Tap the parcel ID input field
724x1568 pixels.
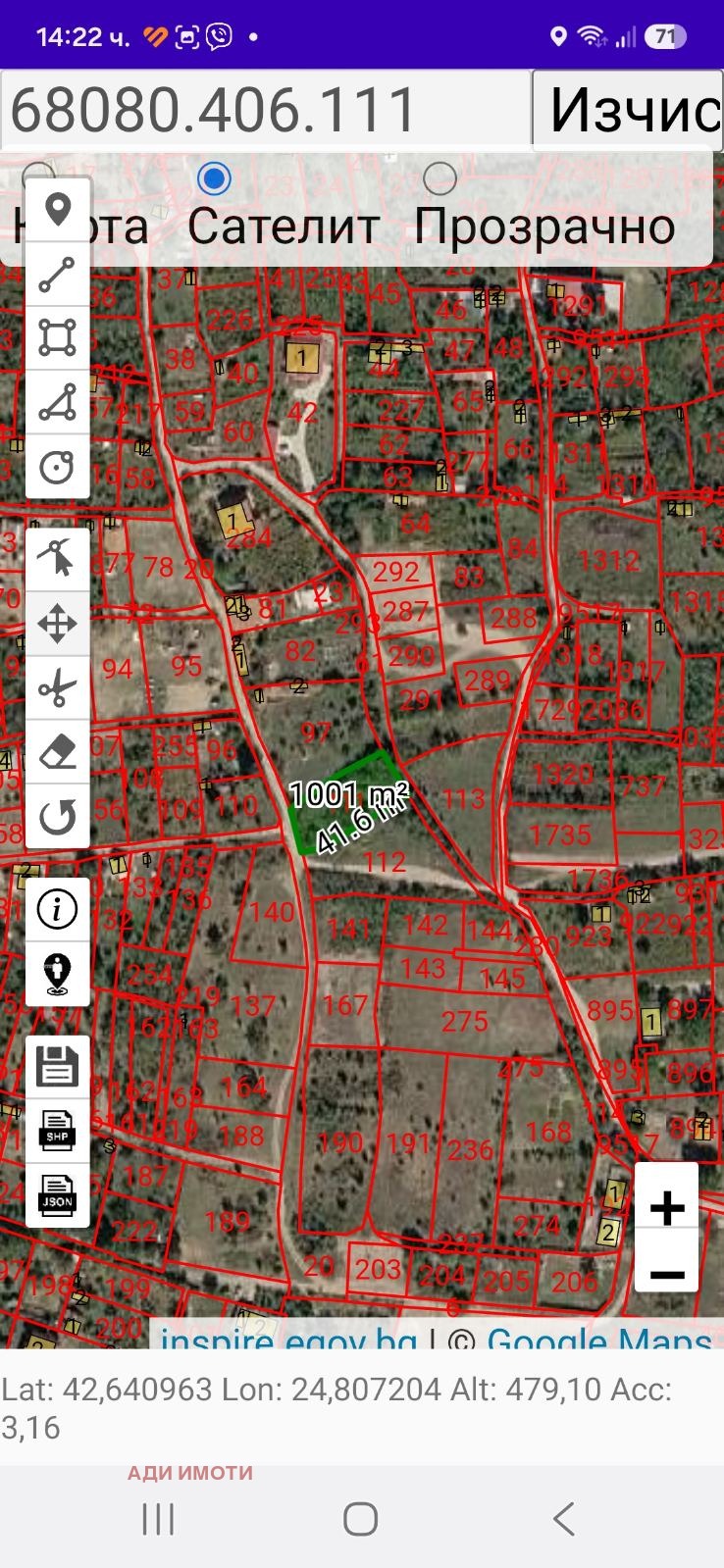pyautogui.click(x=266, y=109)
